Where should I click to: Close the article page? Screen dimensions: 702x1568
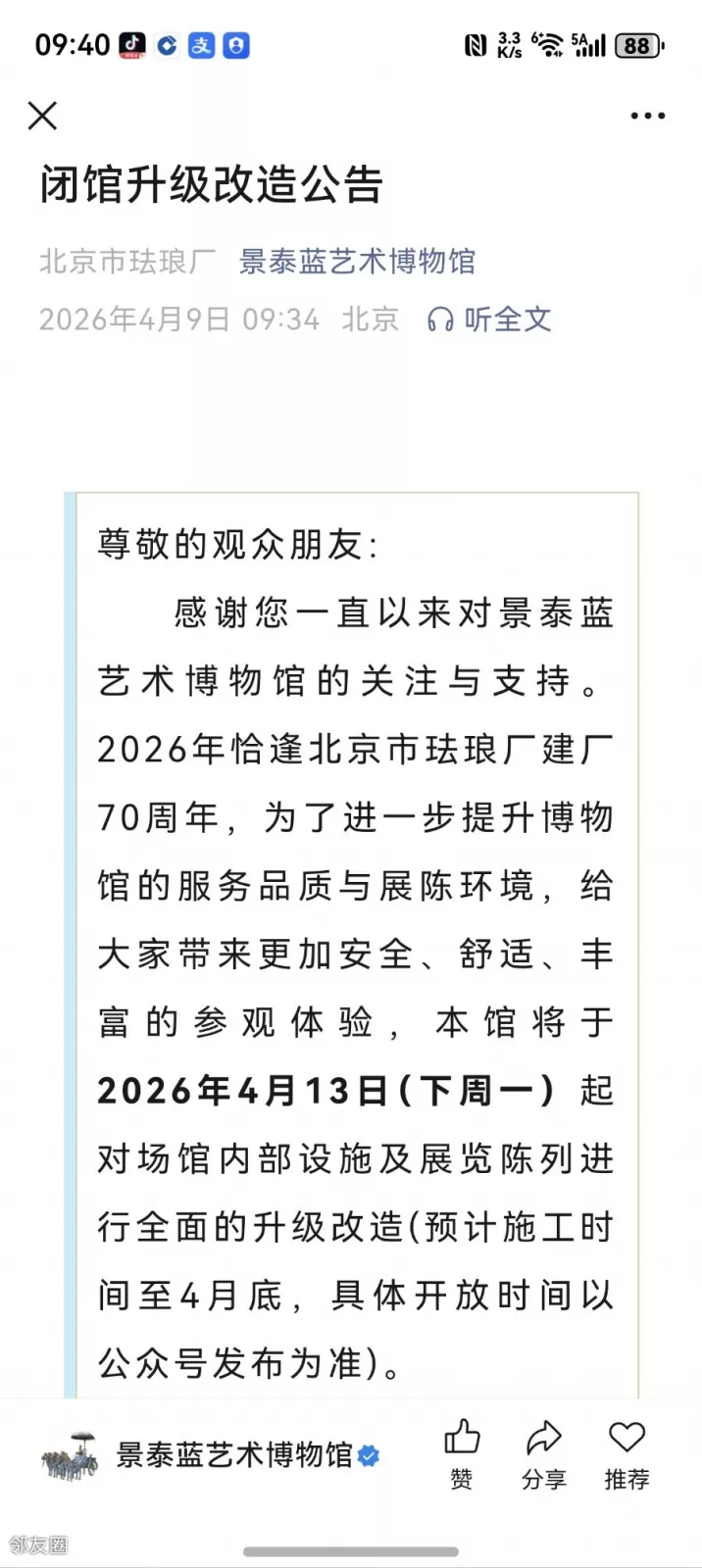[42, 116]
